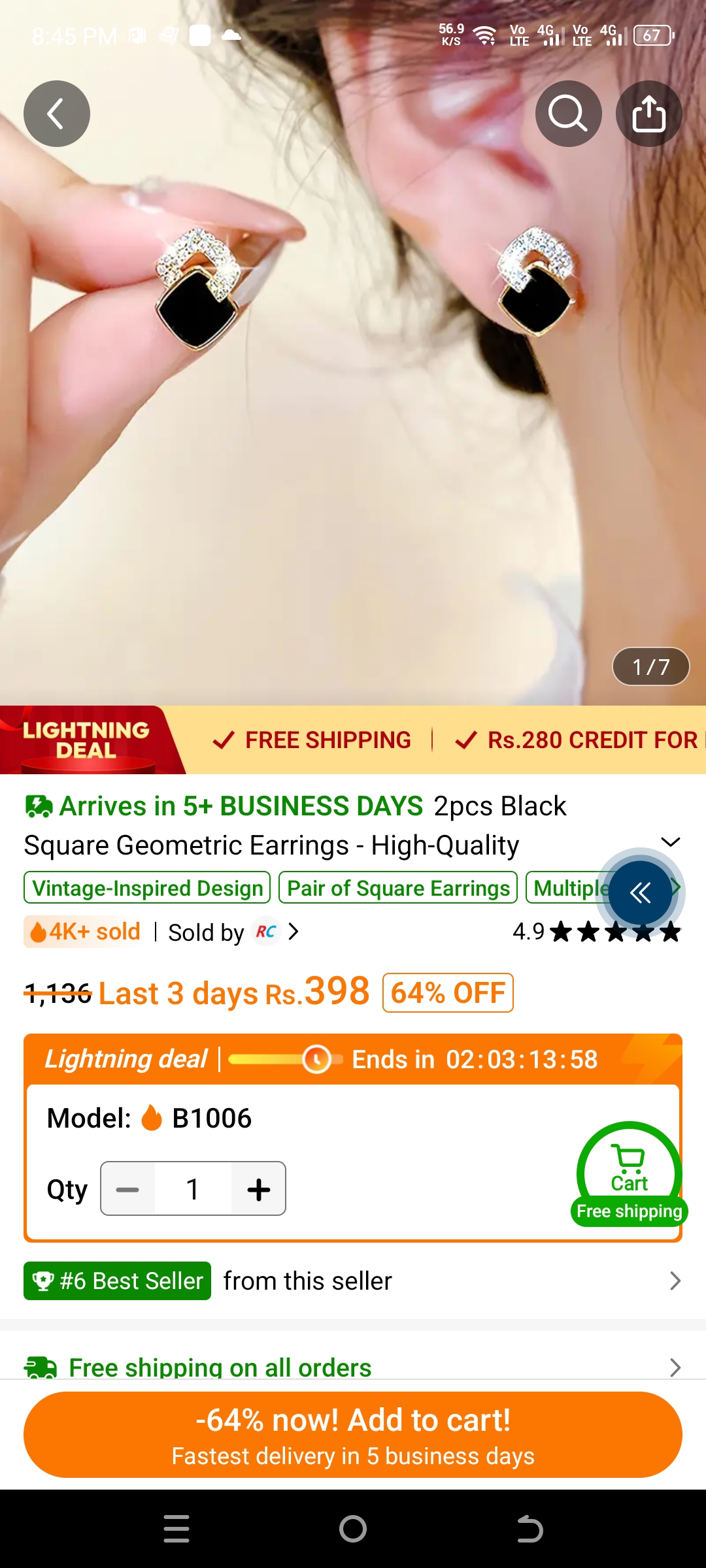Increase quantity with the plus button
706x1568 pixels.
click(x=259, y=1189)
